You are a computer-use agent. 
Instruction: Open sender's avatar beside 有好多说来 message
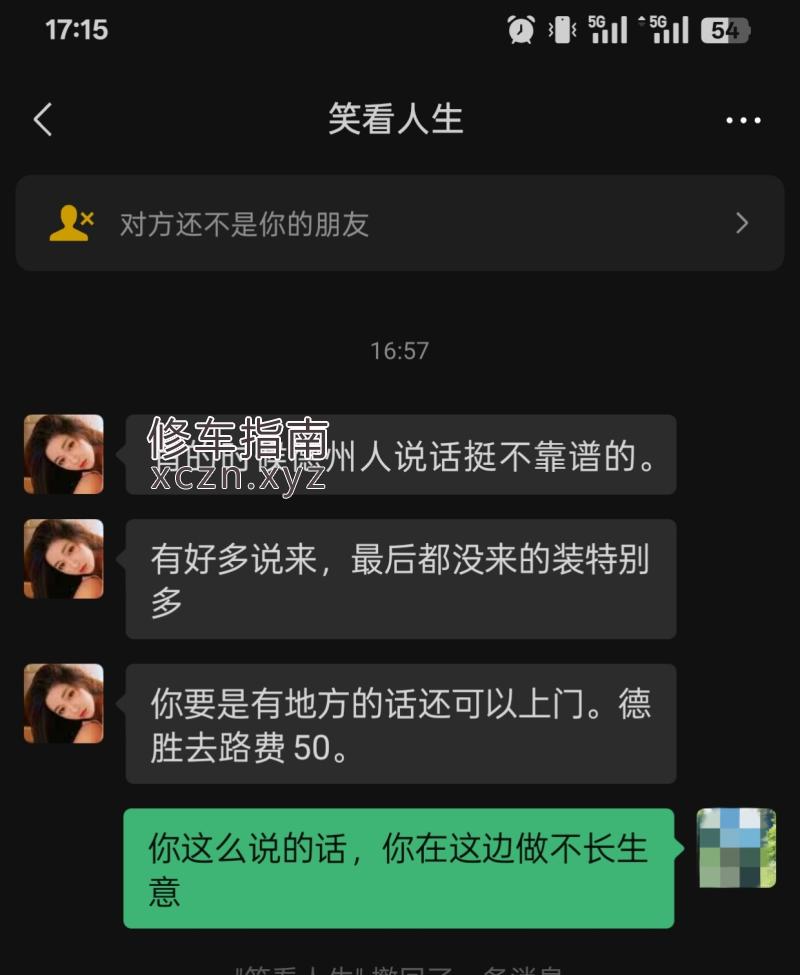tap(64, 559)
